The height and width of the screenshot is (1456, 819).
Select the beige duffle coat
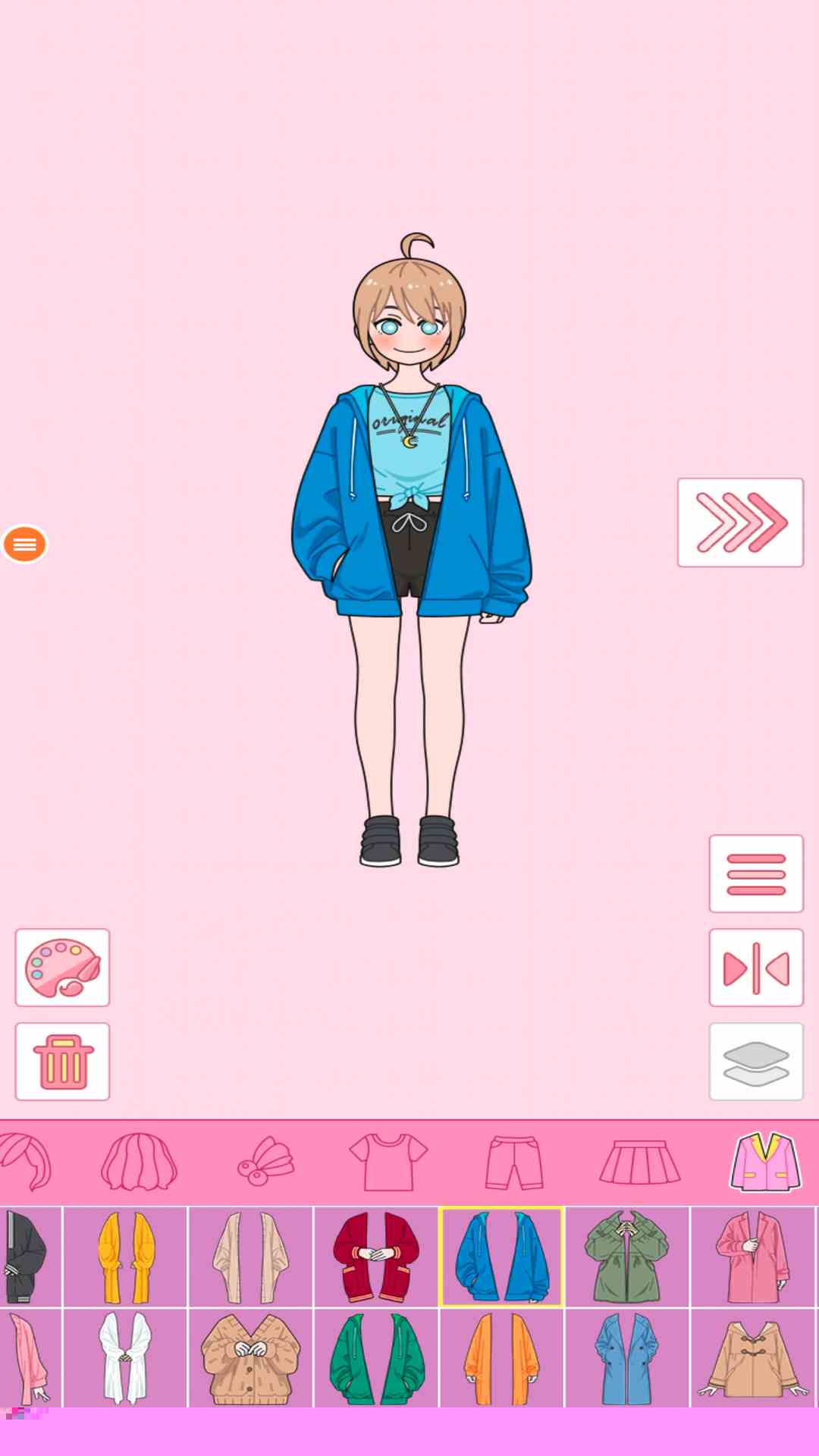753,1359
